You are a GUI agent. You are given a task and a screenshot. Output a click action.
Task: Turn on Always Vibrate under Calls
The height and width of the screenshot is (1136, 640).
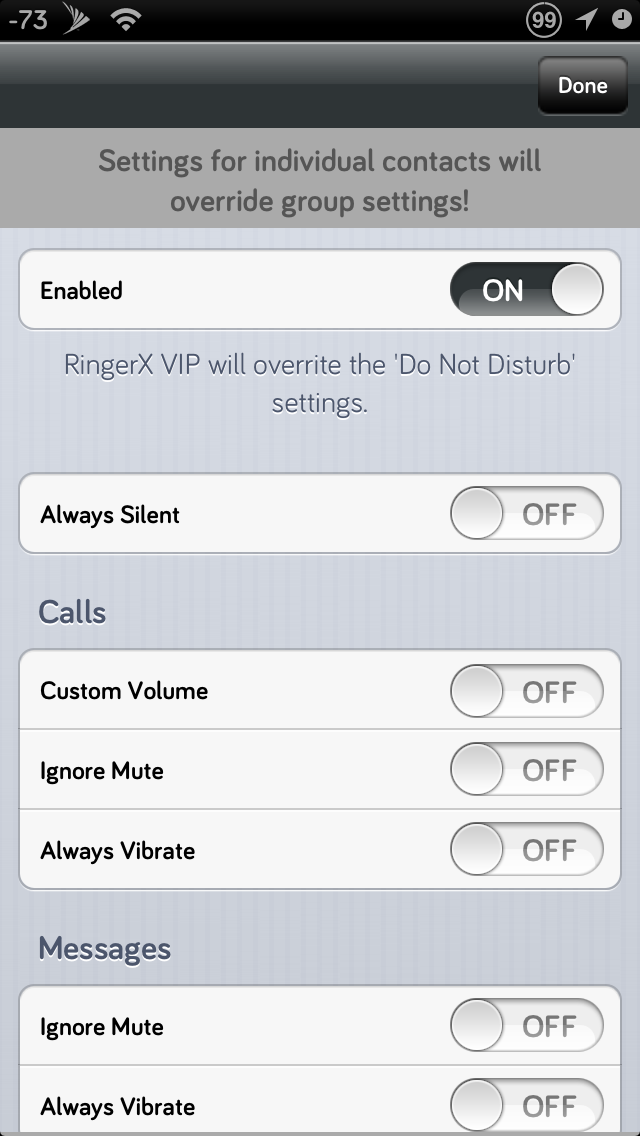527,849
